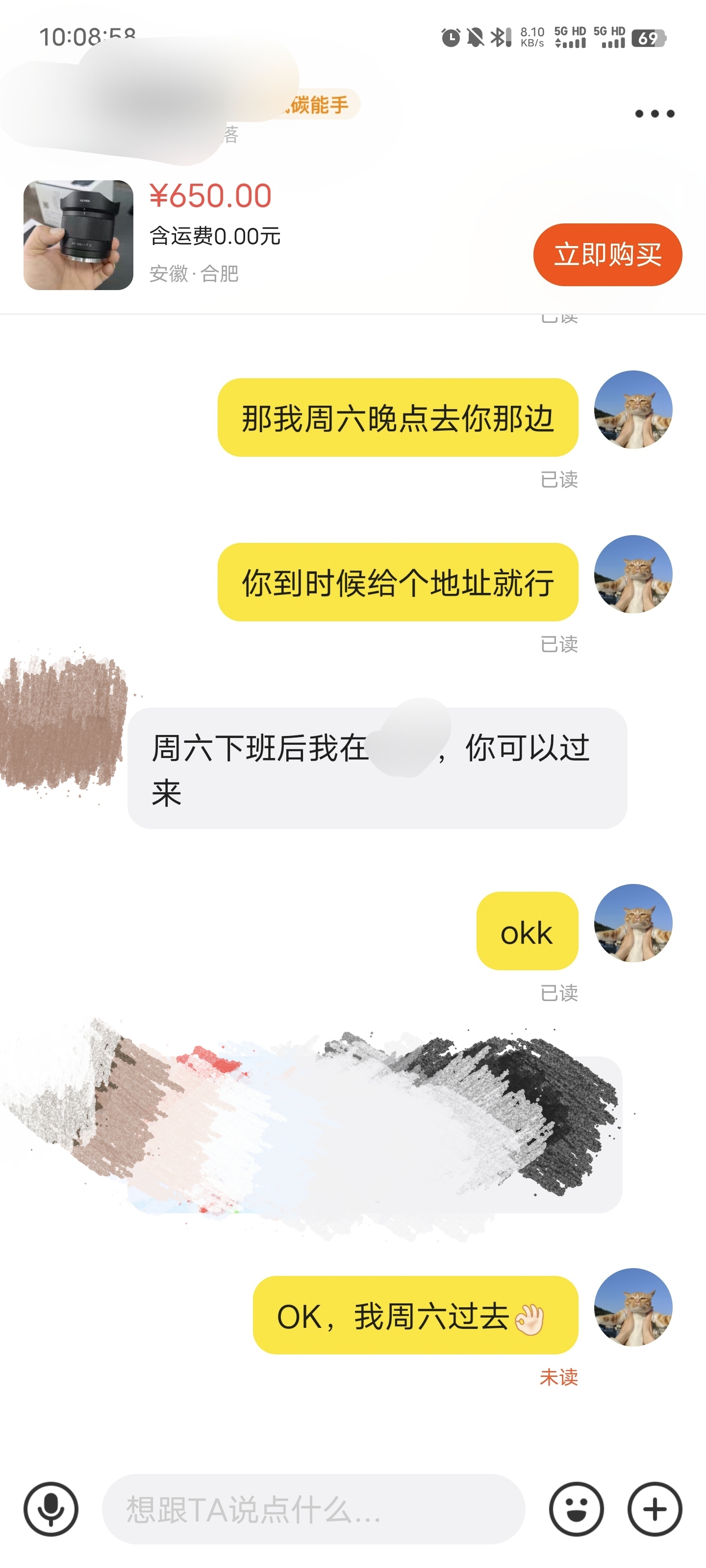Screen dimensions: 706x1568
Task: Open the emoji picker
Action: pos(576,1508)
